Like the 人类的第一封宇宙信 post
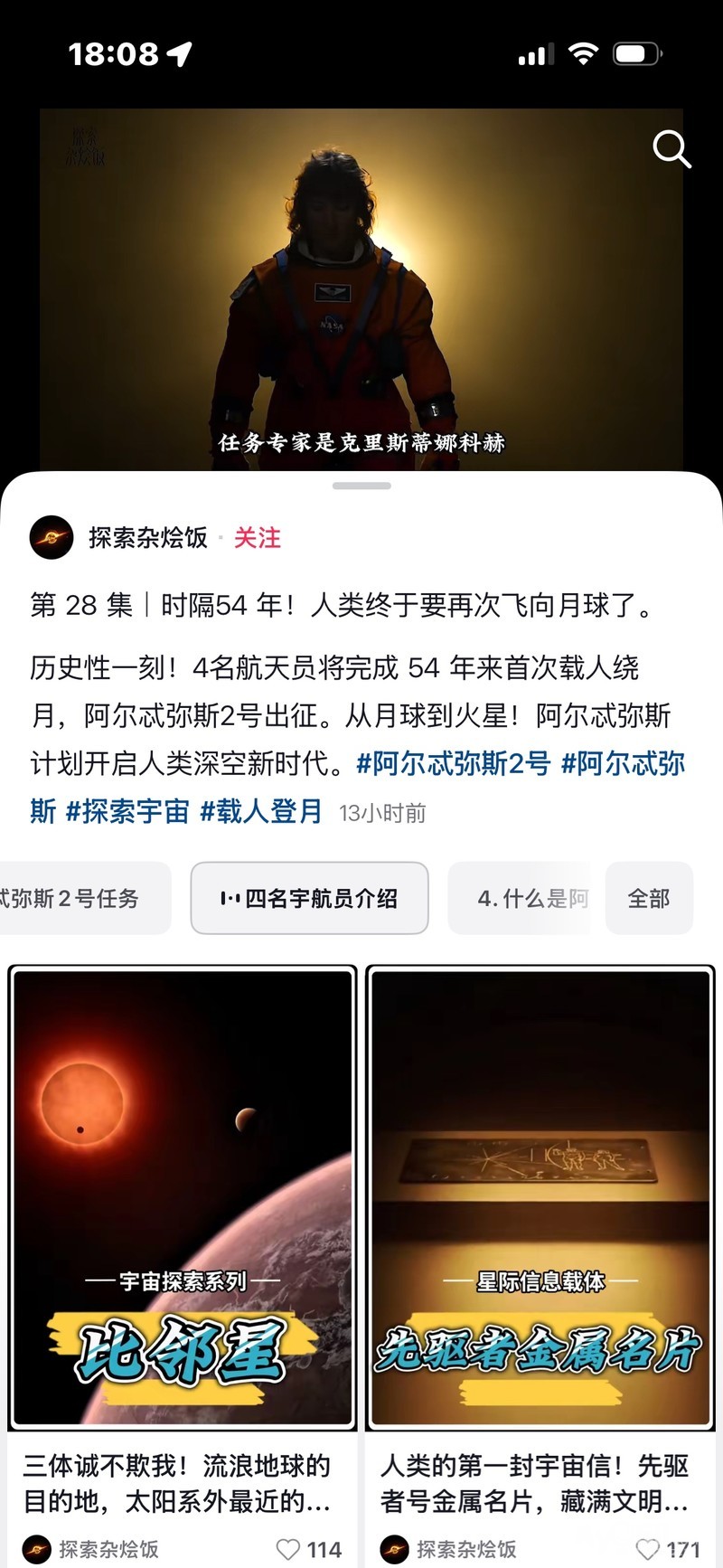Screen dimensions: 723x1568 click(x=647, y=1549)
